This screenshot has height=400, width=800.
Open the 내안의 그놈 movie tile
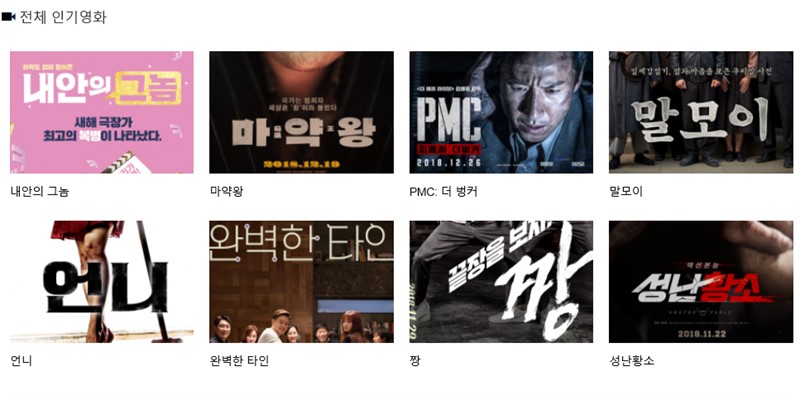(101, 112)
